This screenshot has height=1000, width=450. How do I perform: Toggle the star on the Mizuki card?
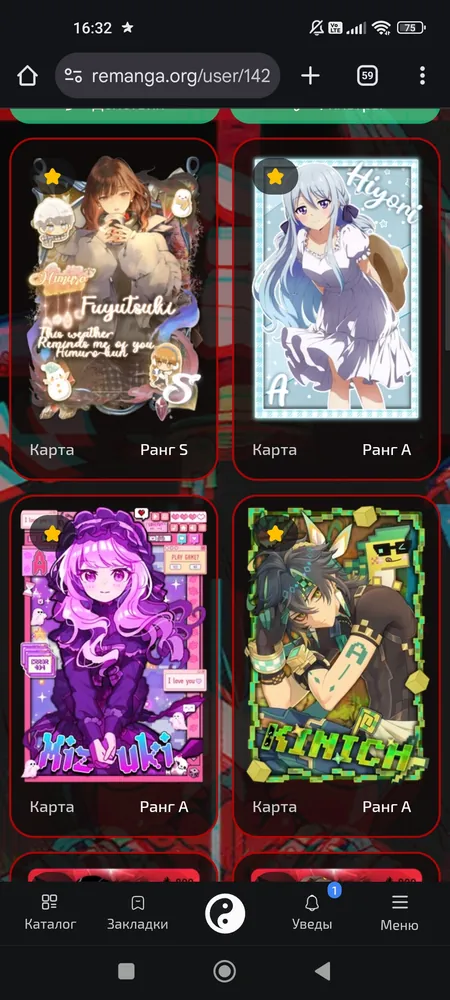[x=52, y=534]
